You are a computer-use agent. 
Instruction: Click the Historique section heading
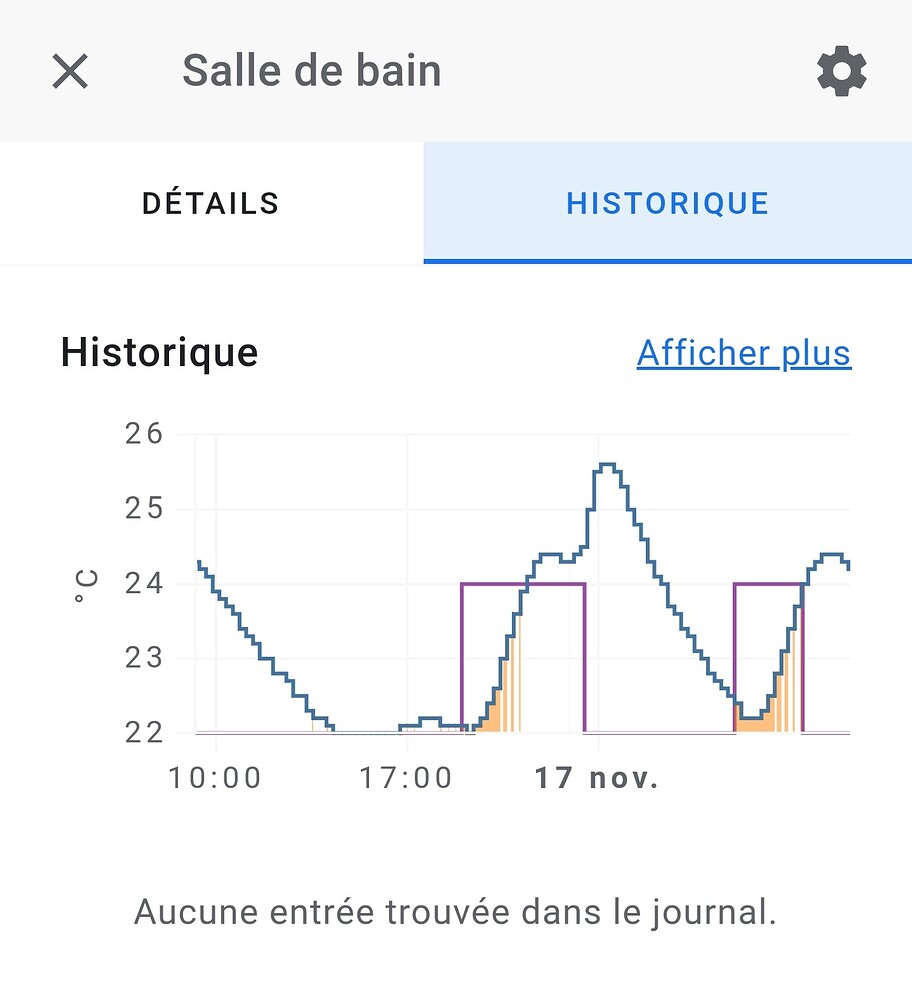coord(159,352)
